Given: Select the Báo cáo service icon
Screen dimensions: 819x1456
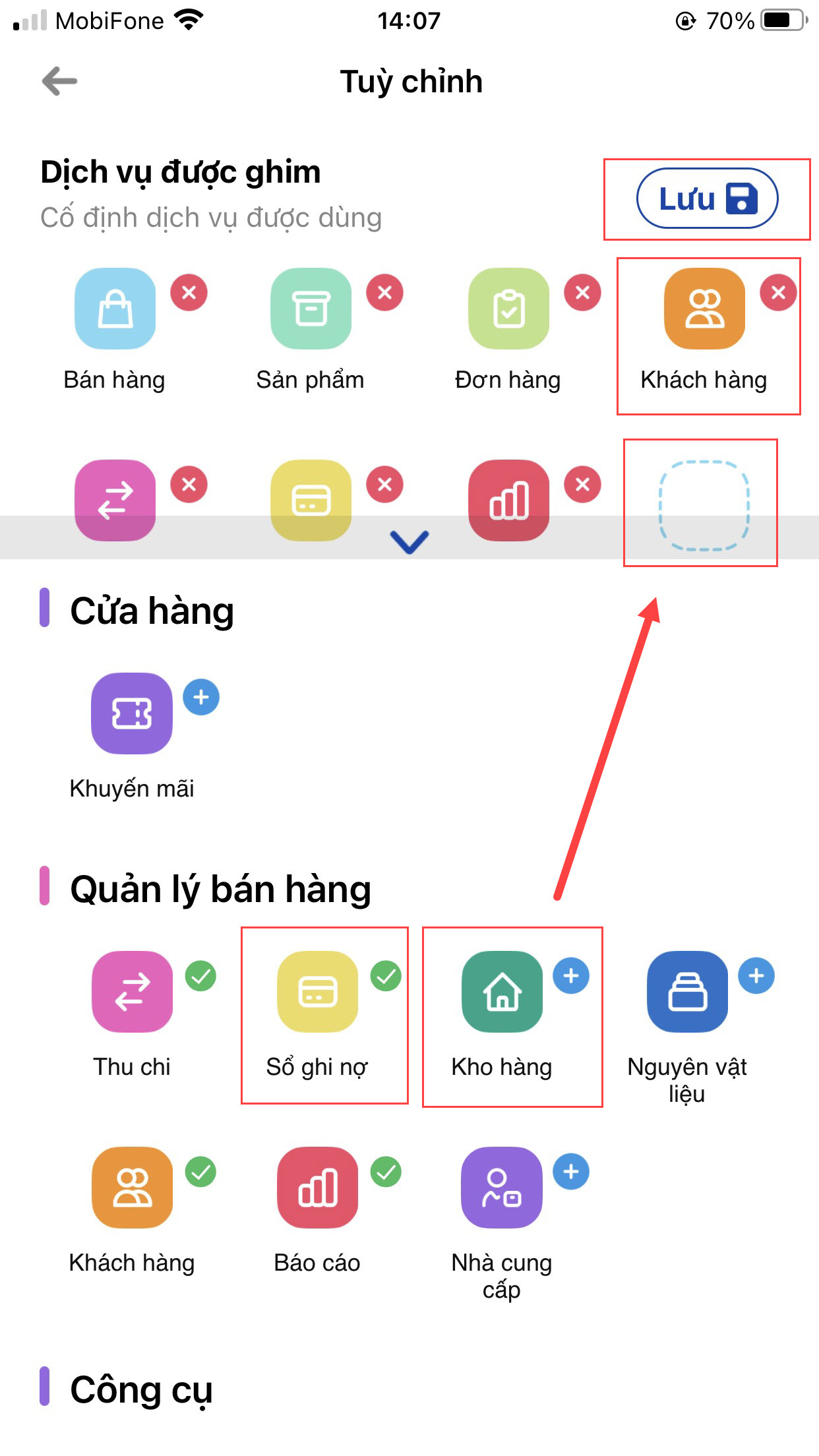Looking at the screenshot, I should tap(317, 1187).
